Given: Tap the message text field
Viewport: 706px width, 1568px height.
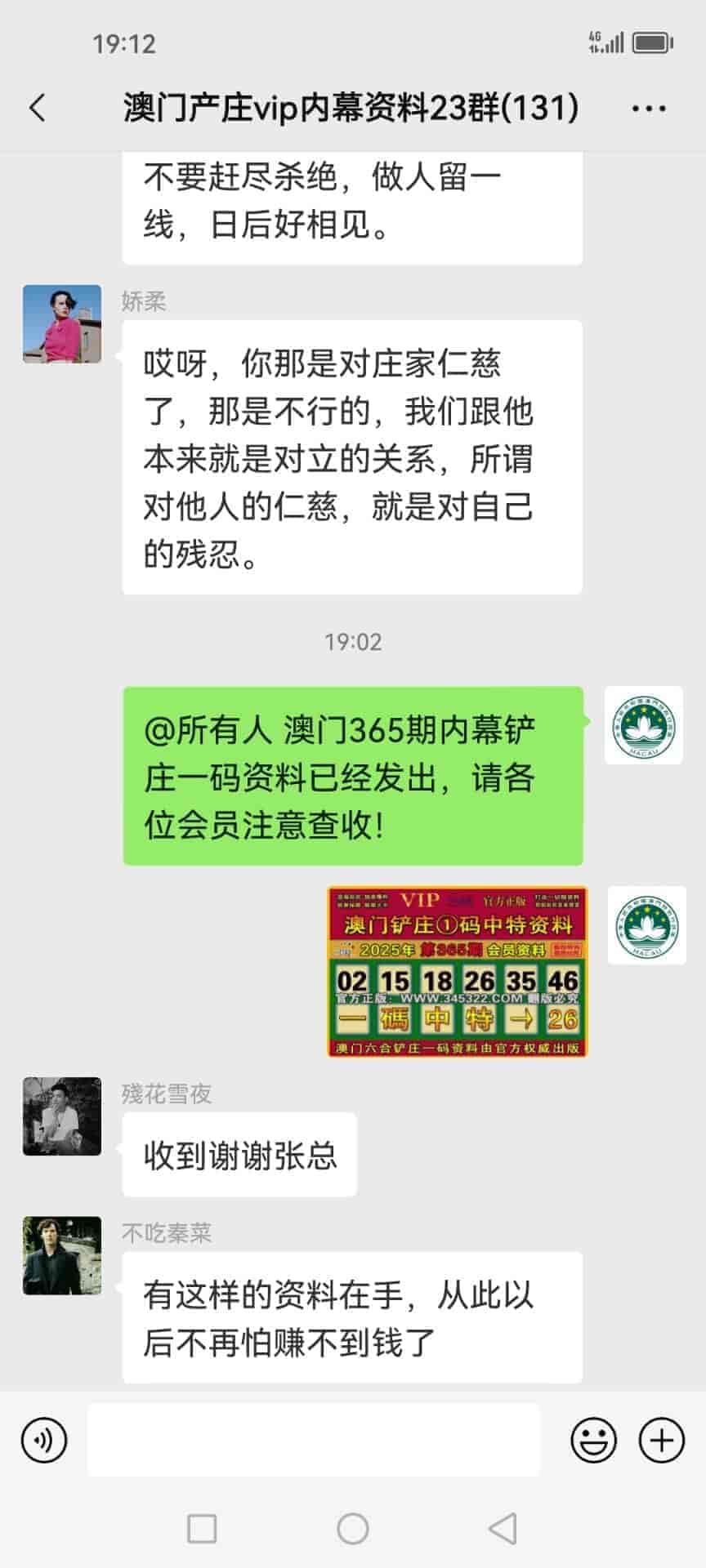Looking at the screenshot, I should (x=314, y=1440).
